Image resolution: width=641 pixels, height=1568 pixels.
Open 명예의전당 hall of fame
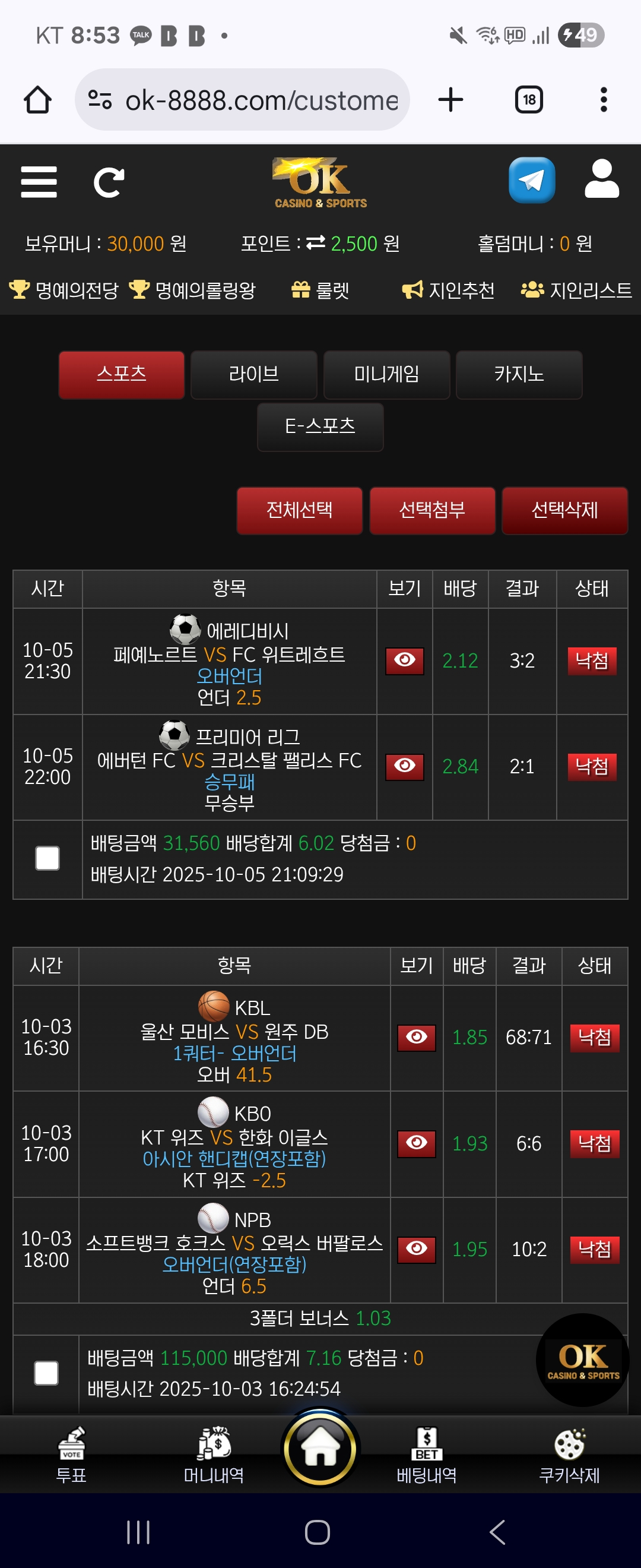pyautogui.click(x=65, y=290)
